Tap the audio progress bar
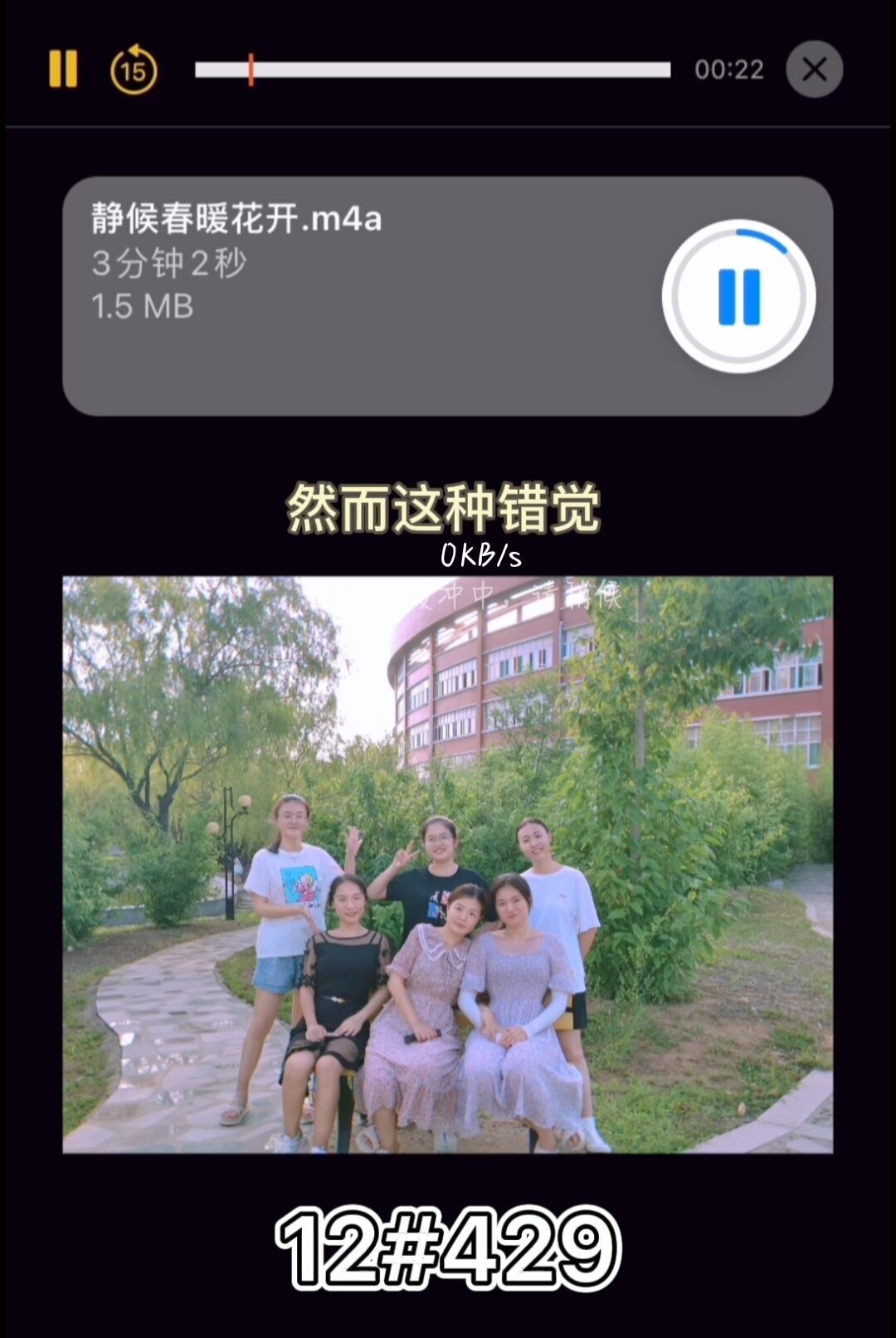 [432, 70]
